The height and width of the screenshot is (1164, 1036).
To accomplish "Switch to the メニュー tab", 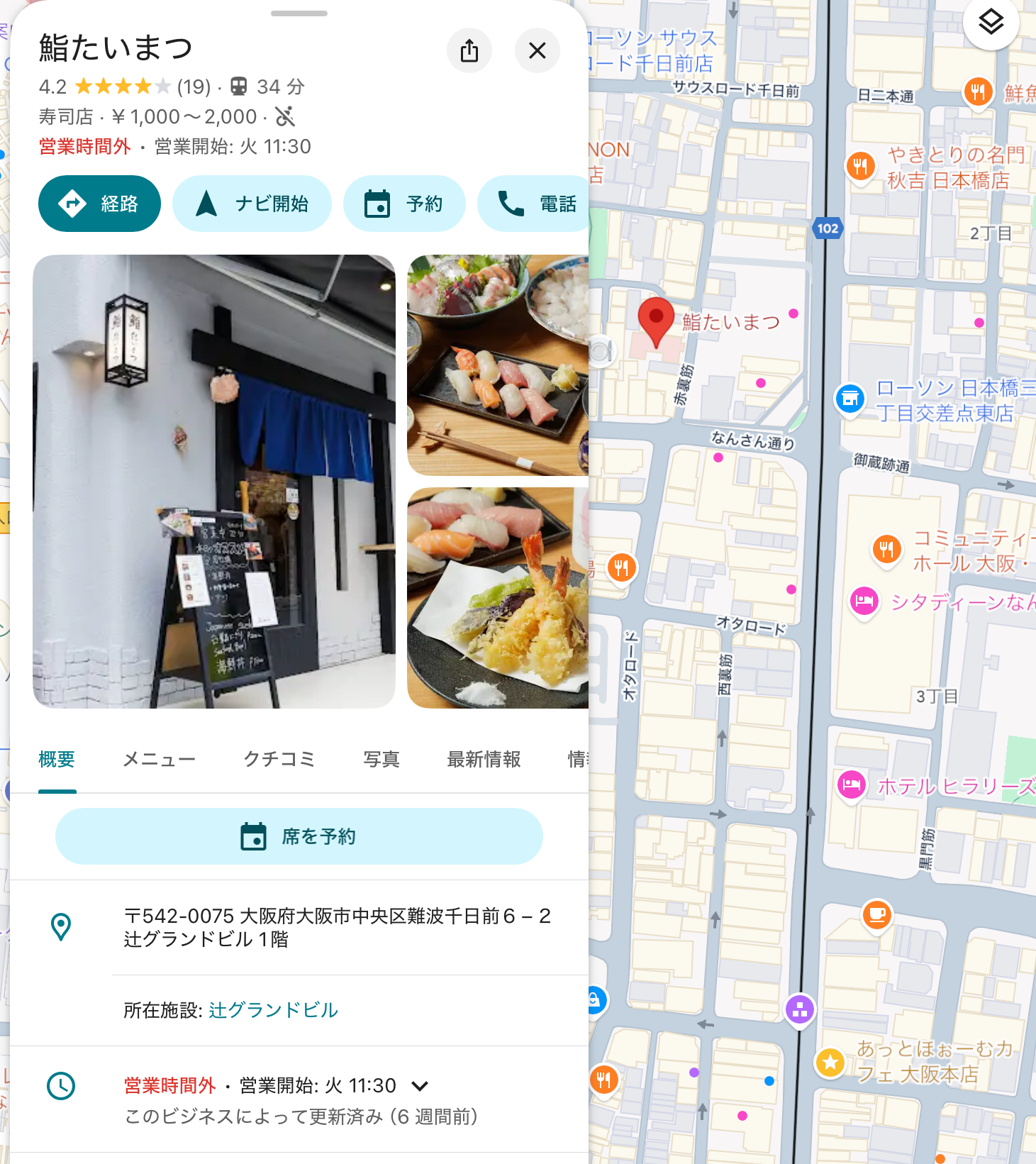I will tap(159, 759).
